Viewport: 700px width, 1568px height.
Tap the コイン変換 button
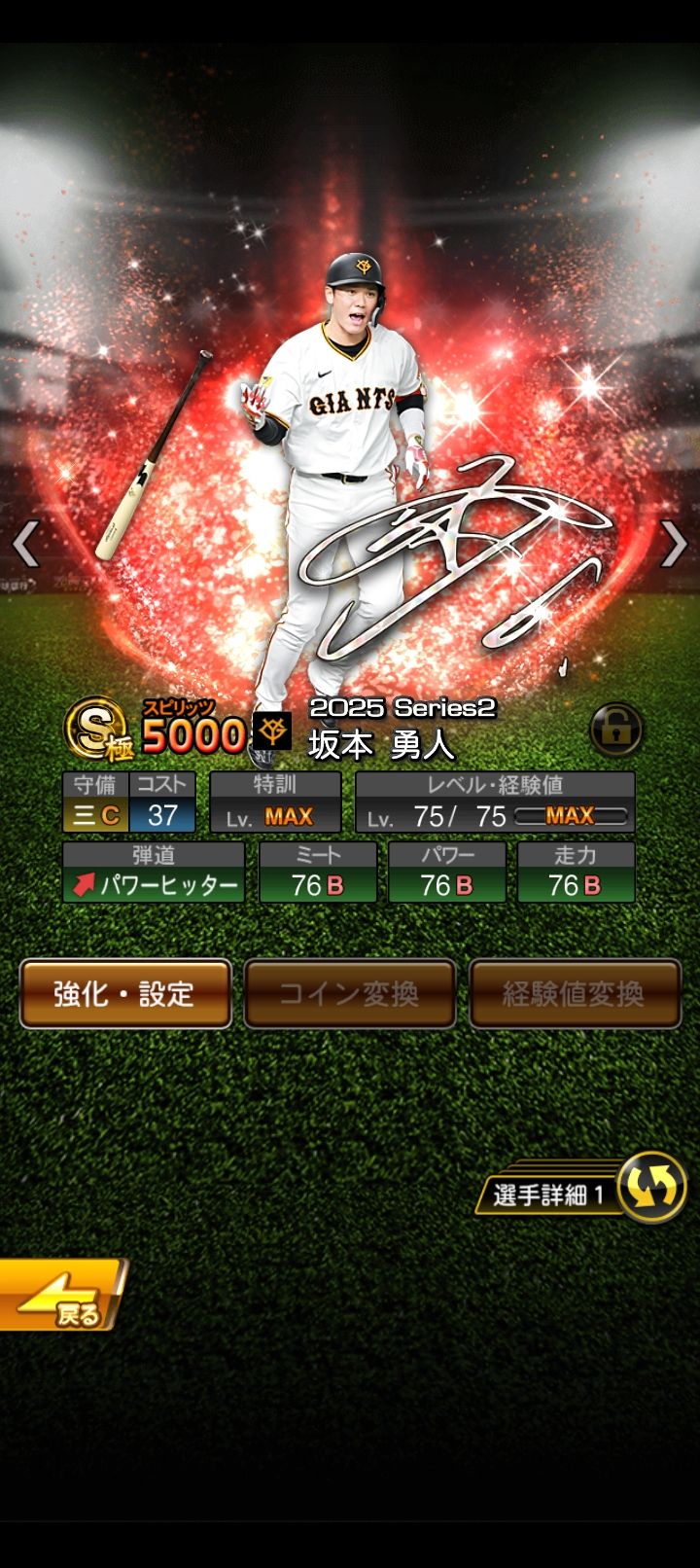[x=349, y=993]
